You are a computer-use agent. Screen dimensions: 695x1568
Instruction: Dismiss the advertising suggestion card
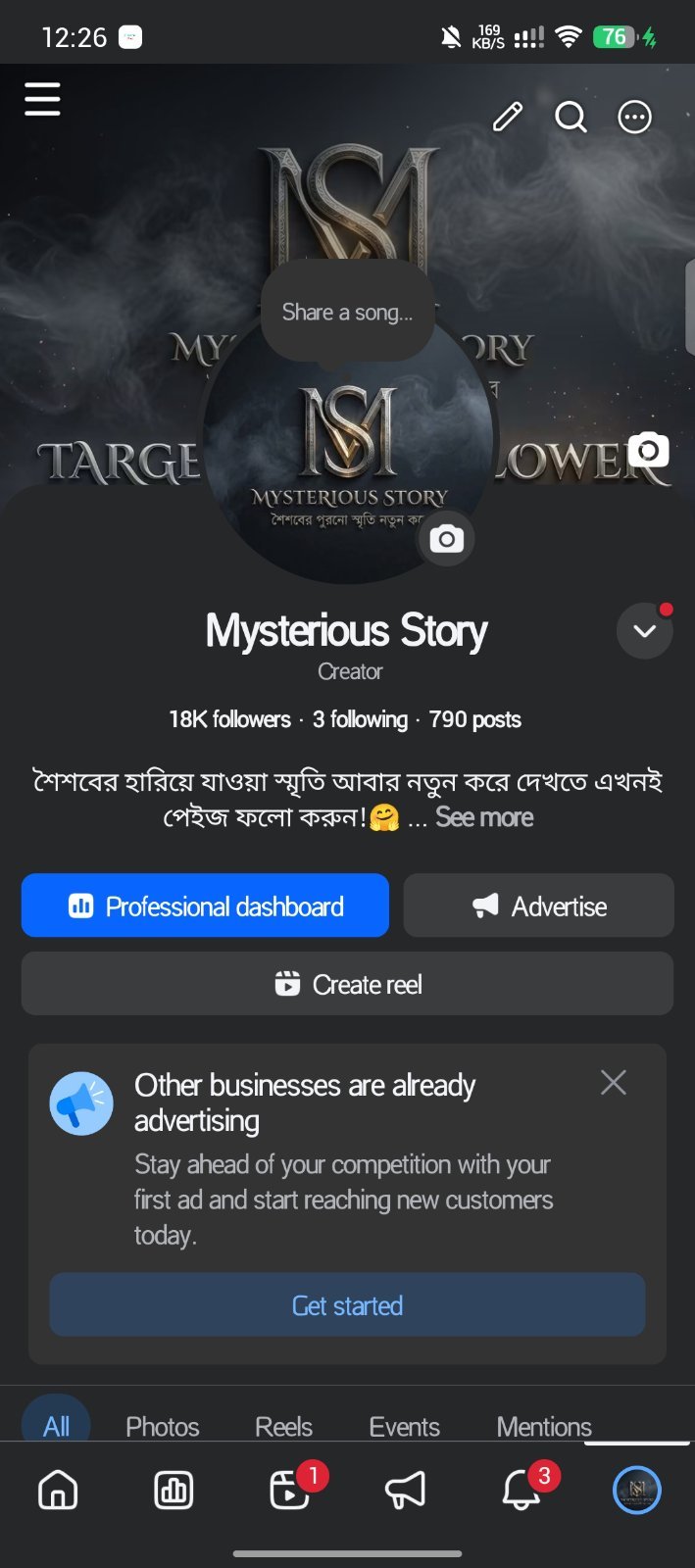pos(614,1083)
